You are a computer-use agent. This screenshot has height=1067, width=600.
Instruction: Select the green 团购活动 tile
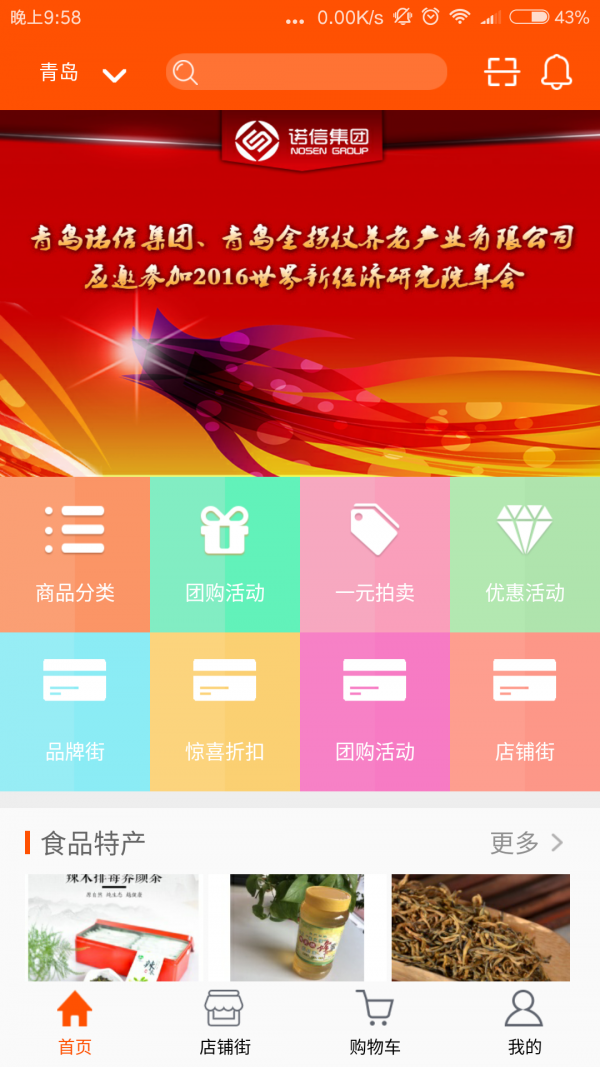point(225,554)
